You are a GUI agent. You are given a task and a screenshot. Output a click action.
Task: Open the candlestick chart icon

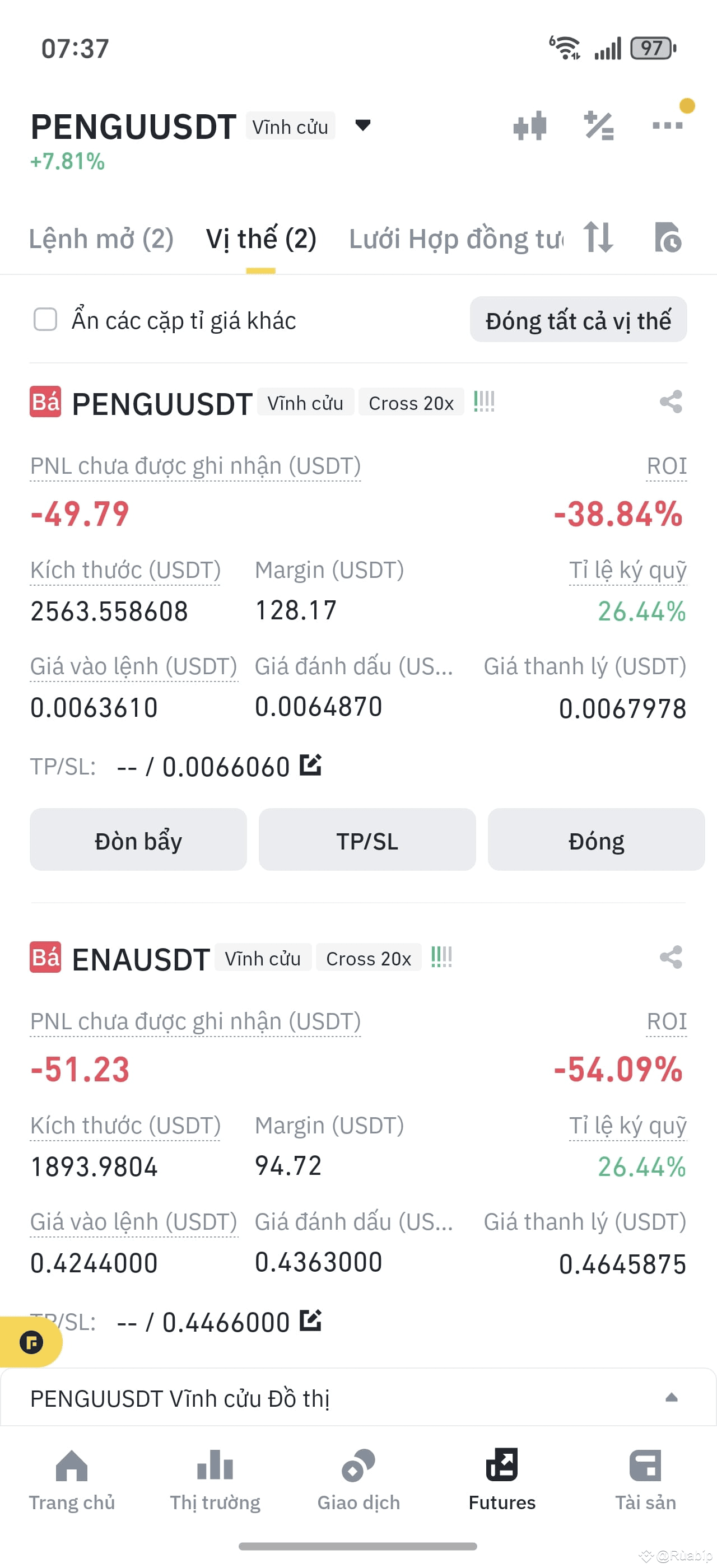[x=529, y=126]
